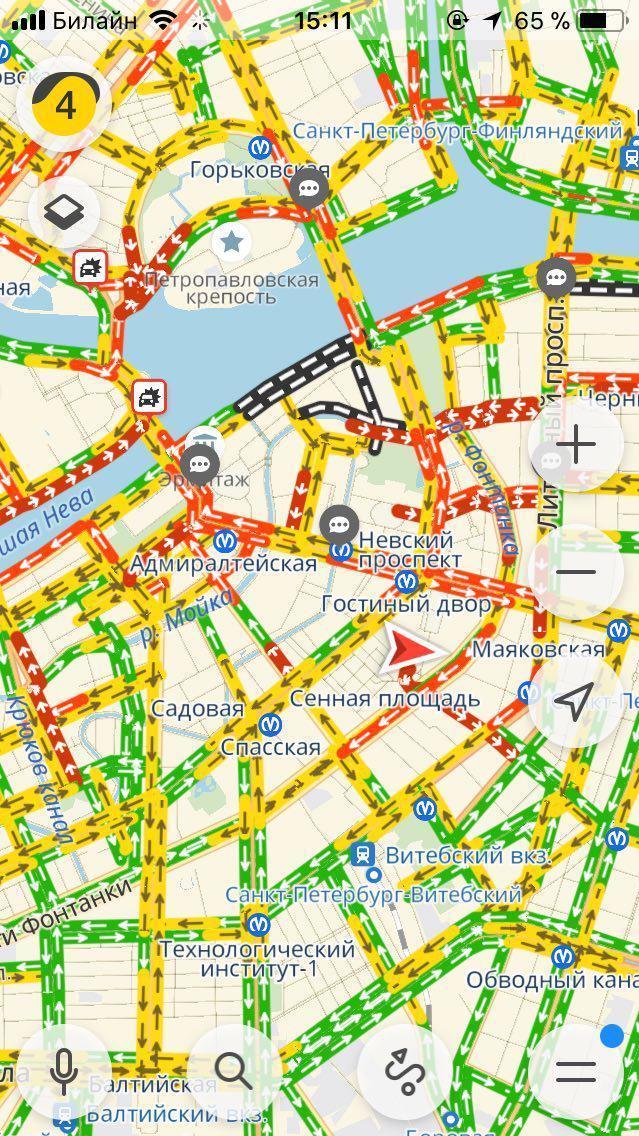The height and width of the screenshot is (1136, 639).
Task: View the road comment near Невский проспект
Action: pos(340,523)
